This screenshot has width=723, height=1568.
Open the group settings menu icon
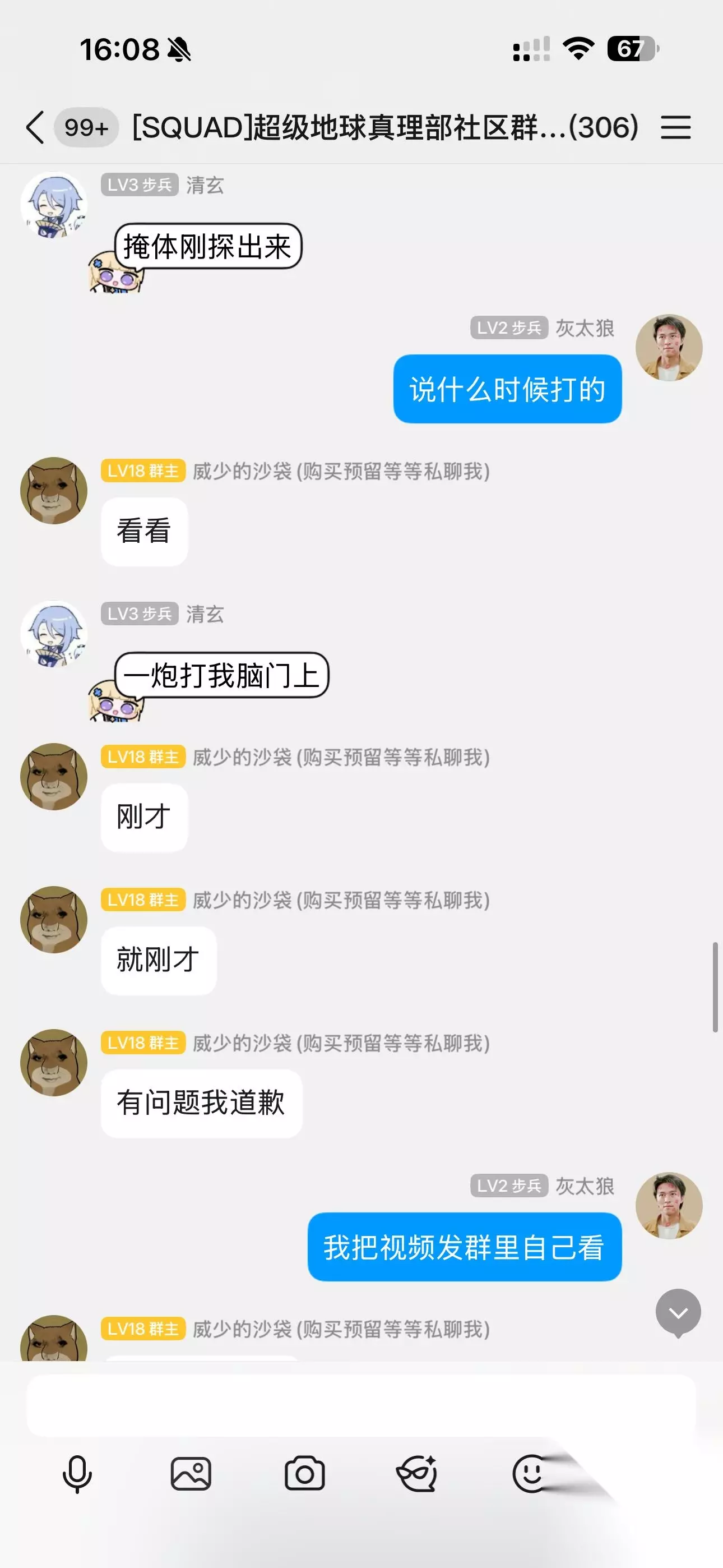pos(675,127)
